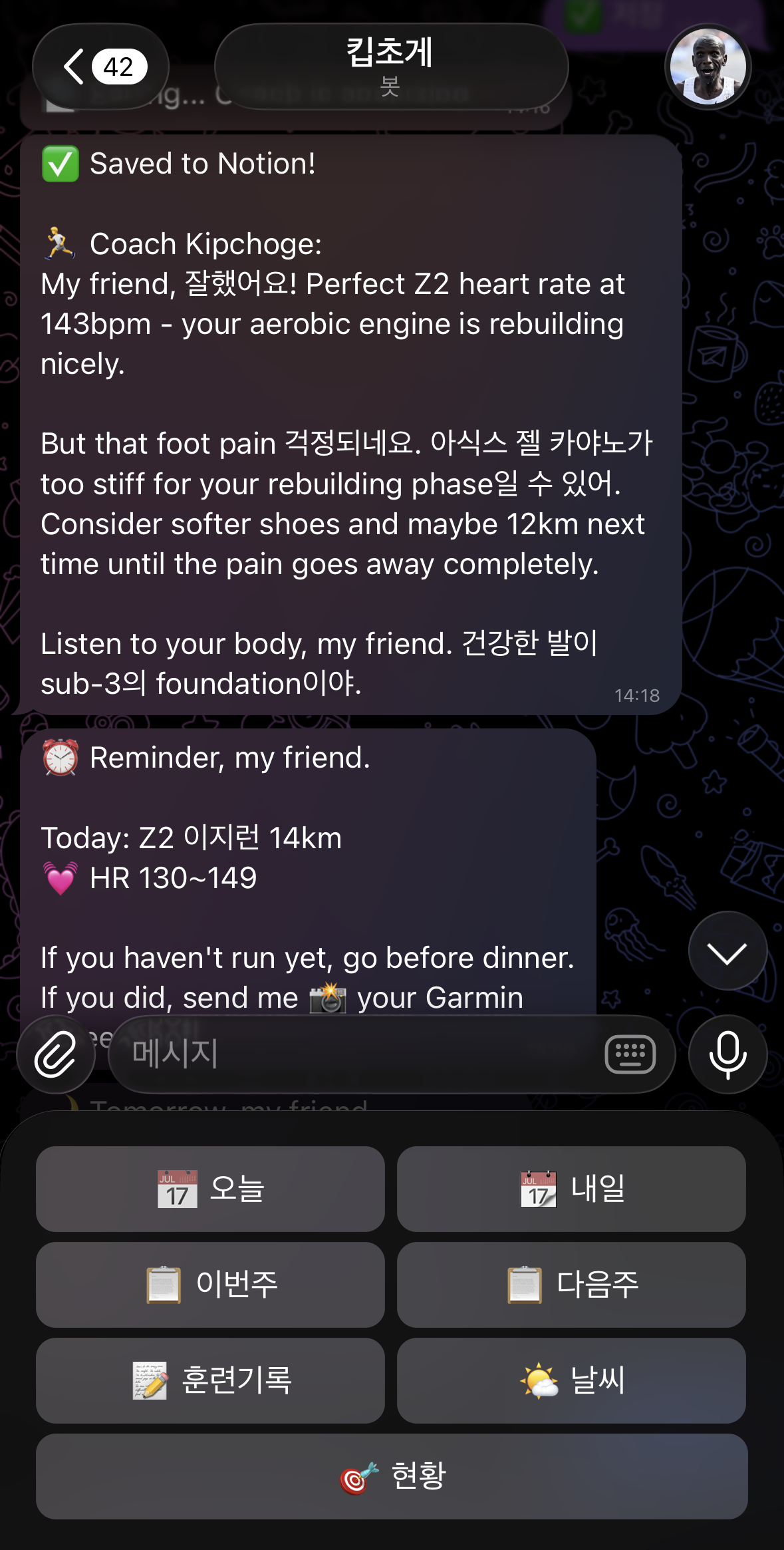Check today's weather via 날씨 button

point(571,1380)
